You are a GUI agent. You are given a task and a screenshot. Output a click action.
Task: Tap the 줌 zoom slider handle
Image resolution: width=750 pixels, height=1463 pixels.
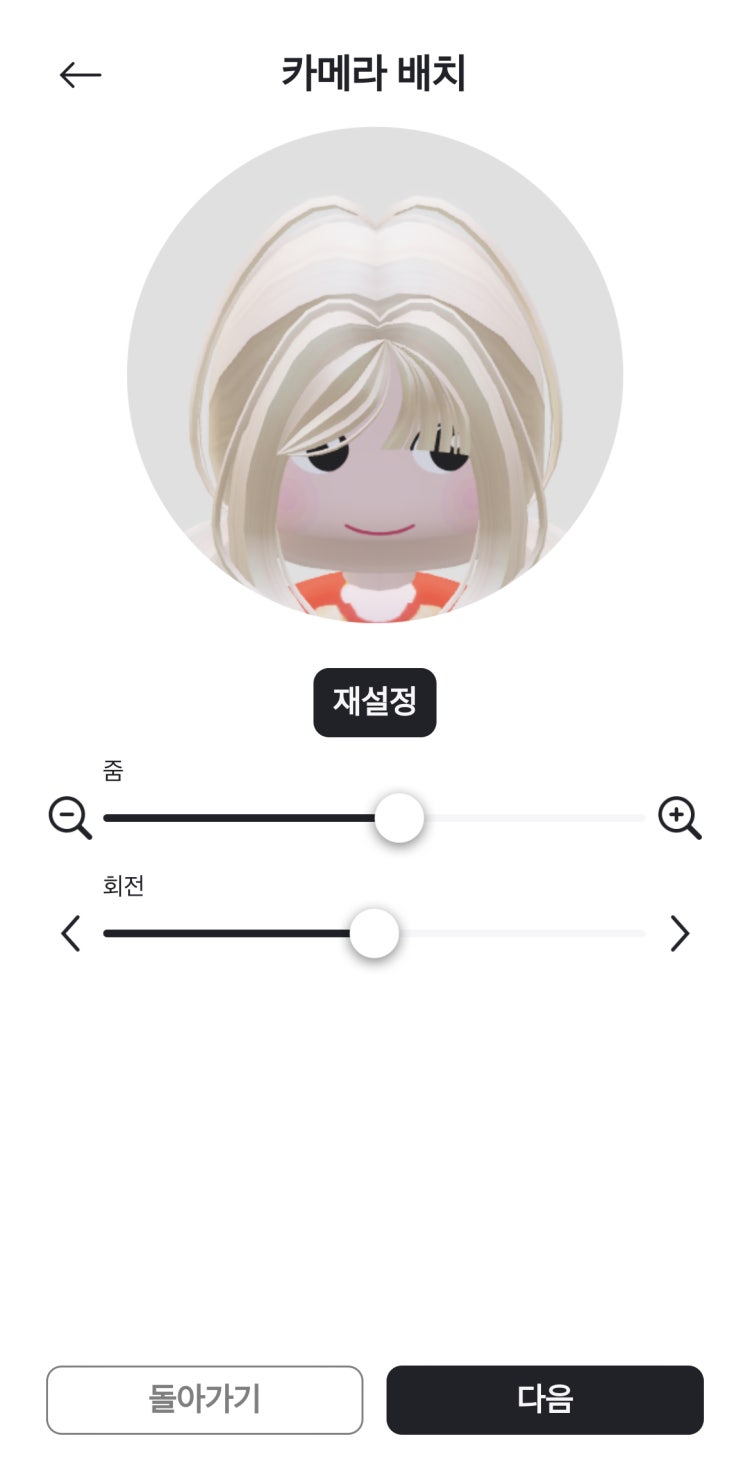(399, 818)
